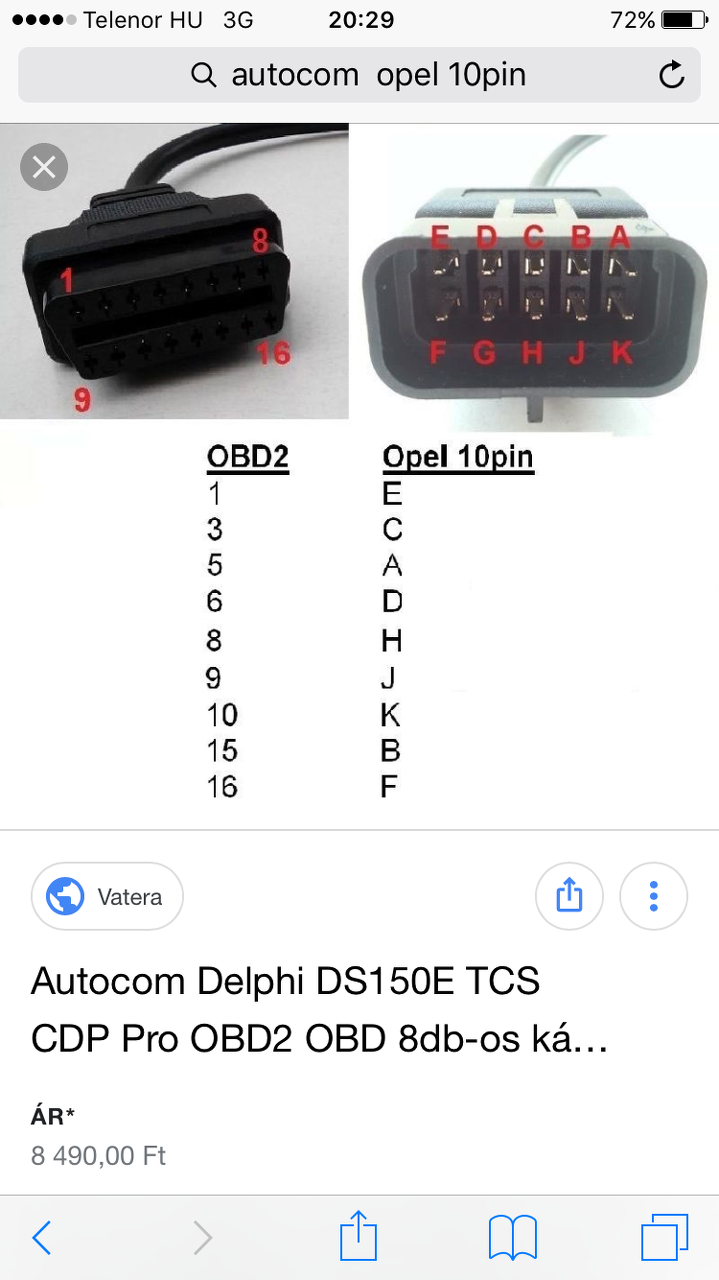
Task: Reload the current page
Action: click(672, 75)
